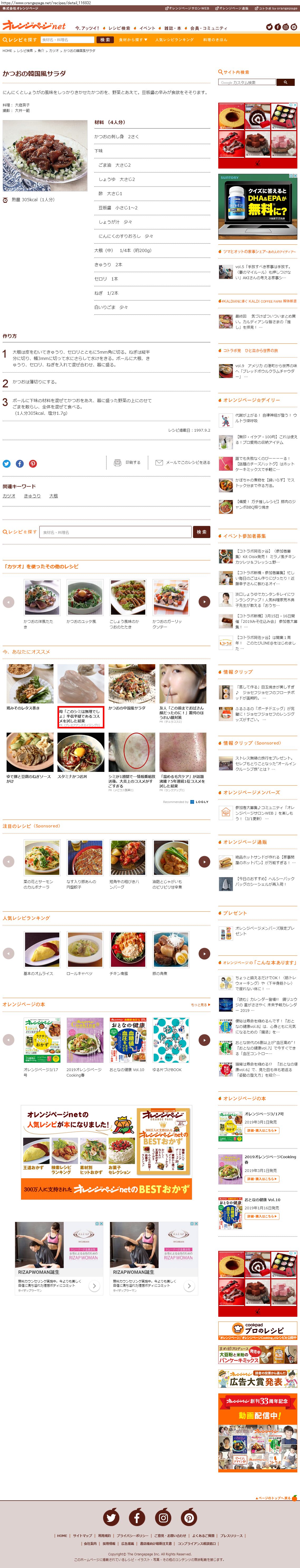Open the footer Instagram icon
Viewport: 300px width, 1568px height.
(163, 1517)
